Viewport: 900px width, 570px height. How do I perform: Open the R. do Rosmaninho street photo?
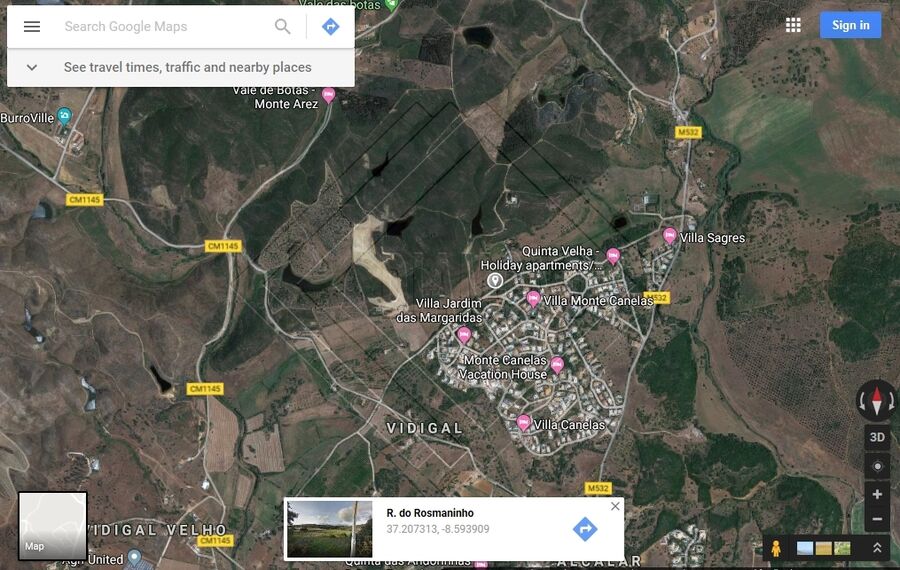[x=329, y=529]
